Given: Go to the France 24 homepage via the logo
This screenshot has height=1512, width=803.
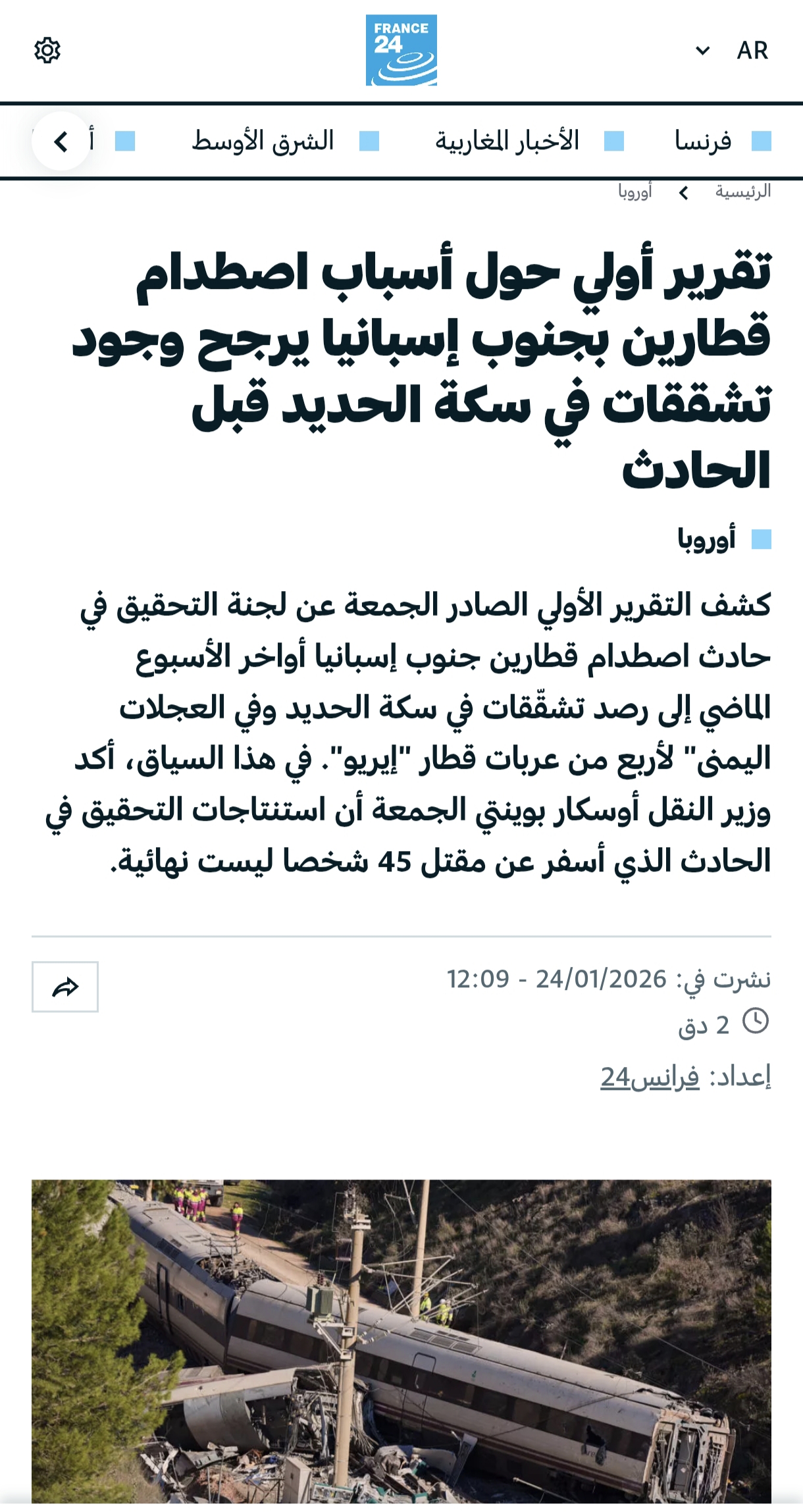Looking at the screenshot, I should [x=401, y=51].
